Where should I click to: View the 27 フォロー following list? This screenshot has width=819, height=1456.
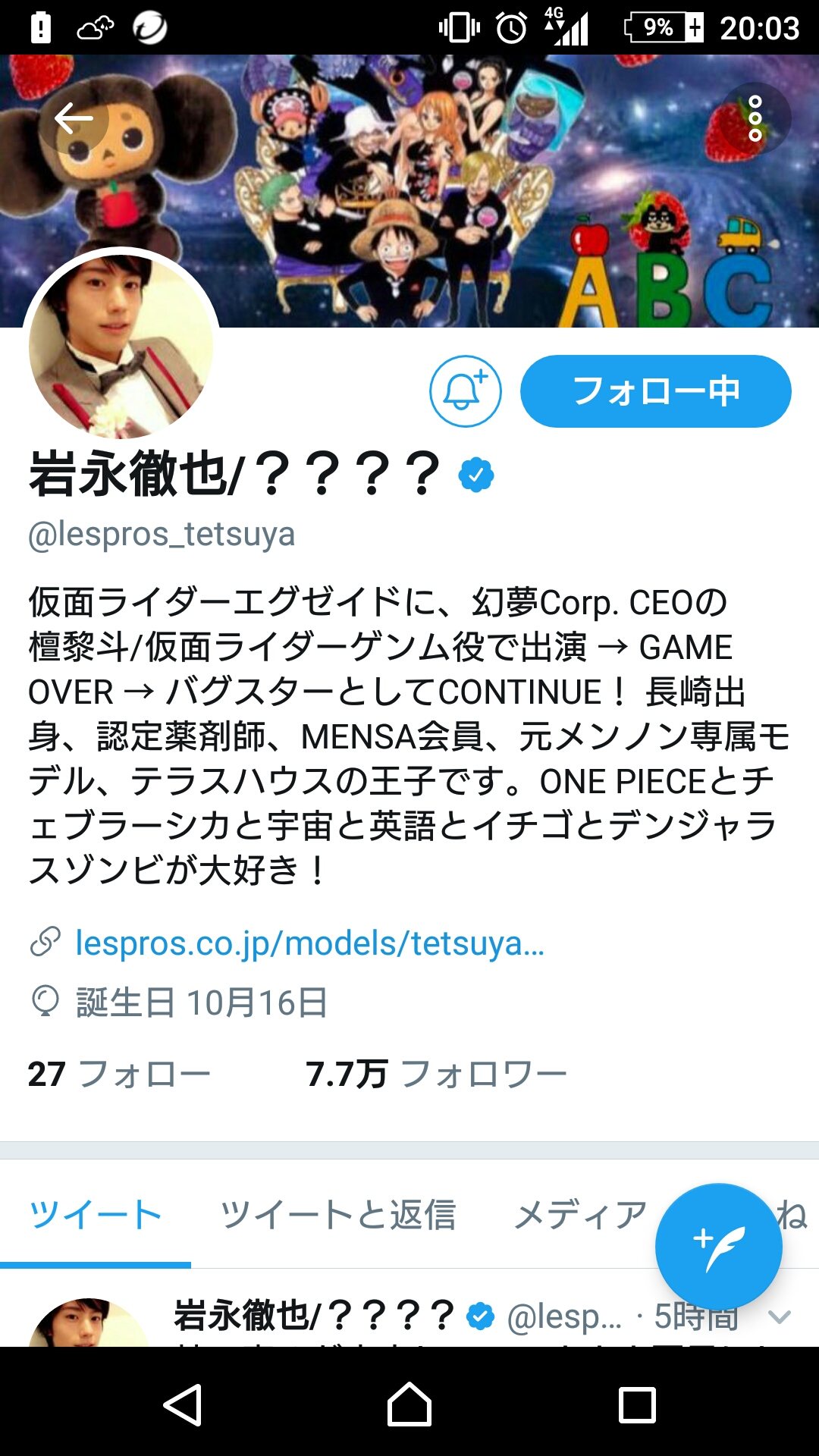[x=119, y=1074]
